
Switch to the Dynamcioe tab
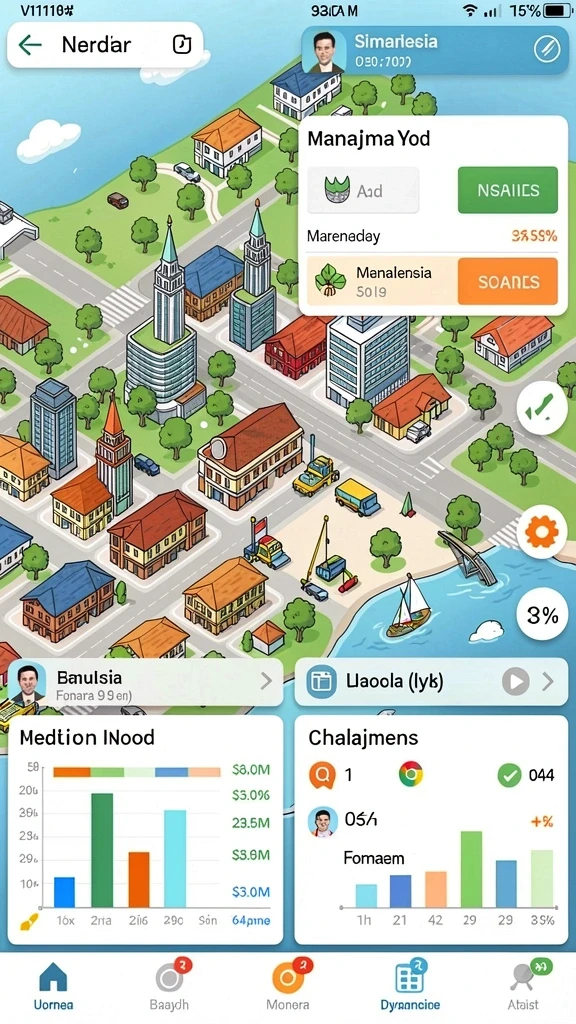pyautogui.click(x=409, y=987)
